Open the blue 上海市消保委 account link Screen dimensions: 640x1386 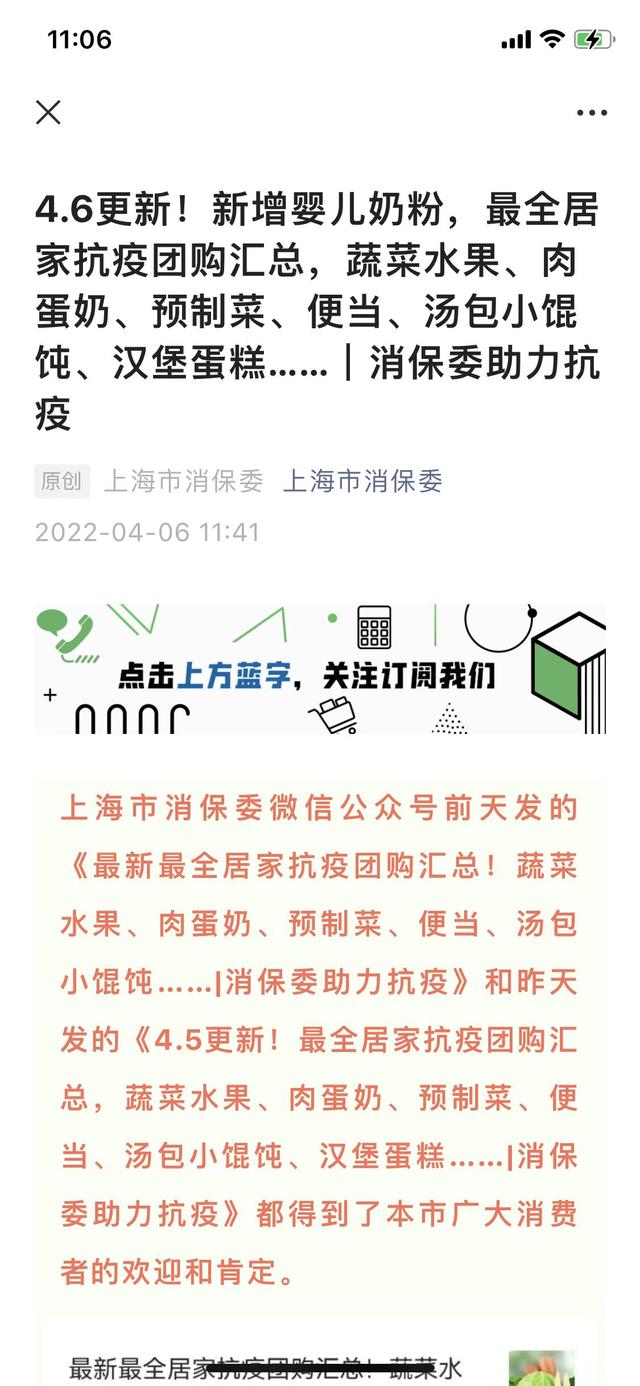[362, 481]
